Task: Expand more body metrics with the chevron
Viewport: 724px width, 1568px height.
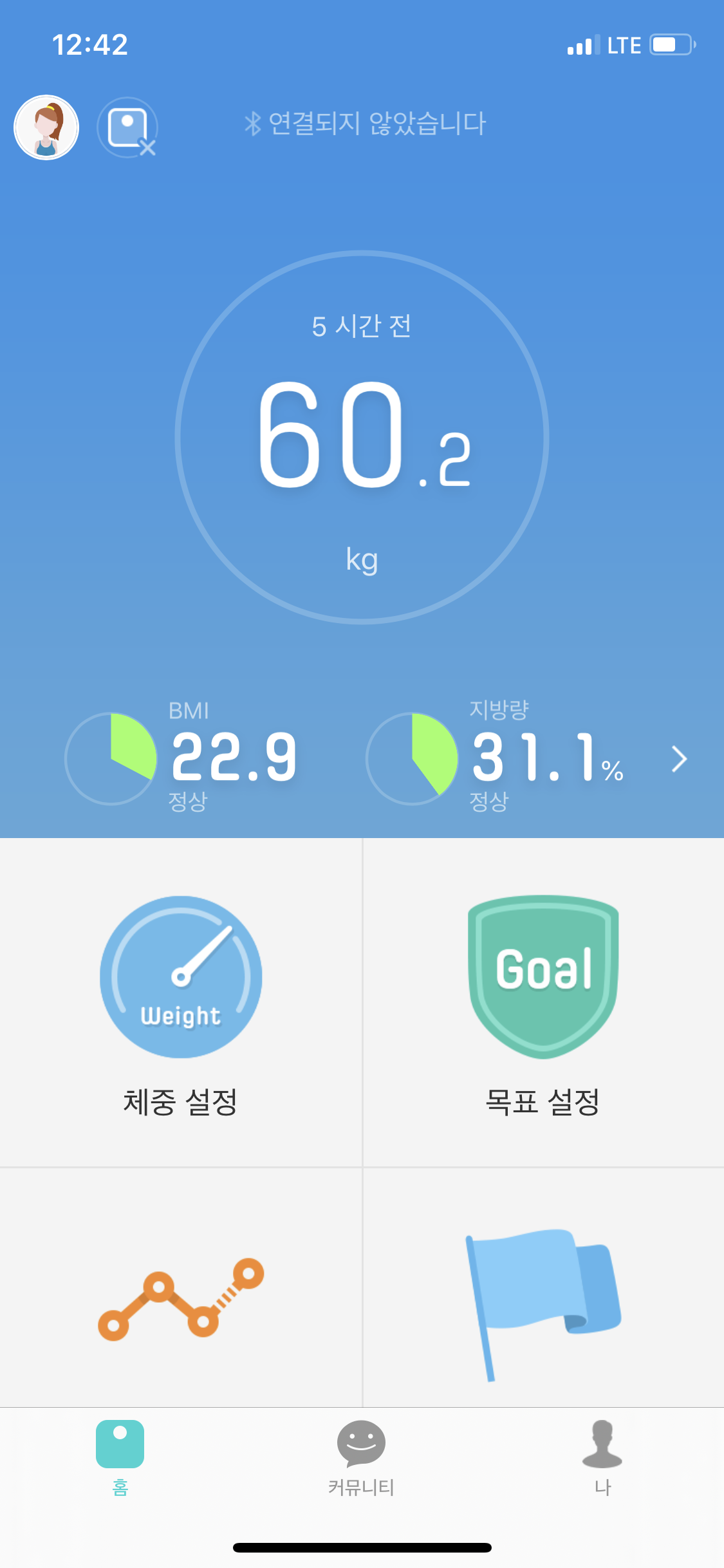Action: [x=679, y=759]
